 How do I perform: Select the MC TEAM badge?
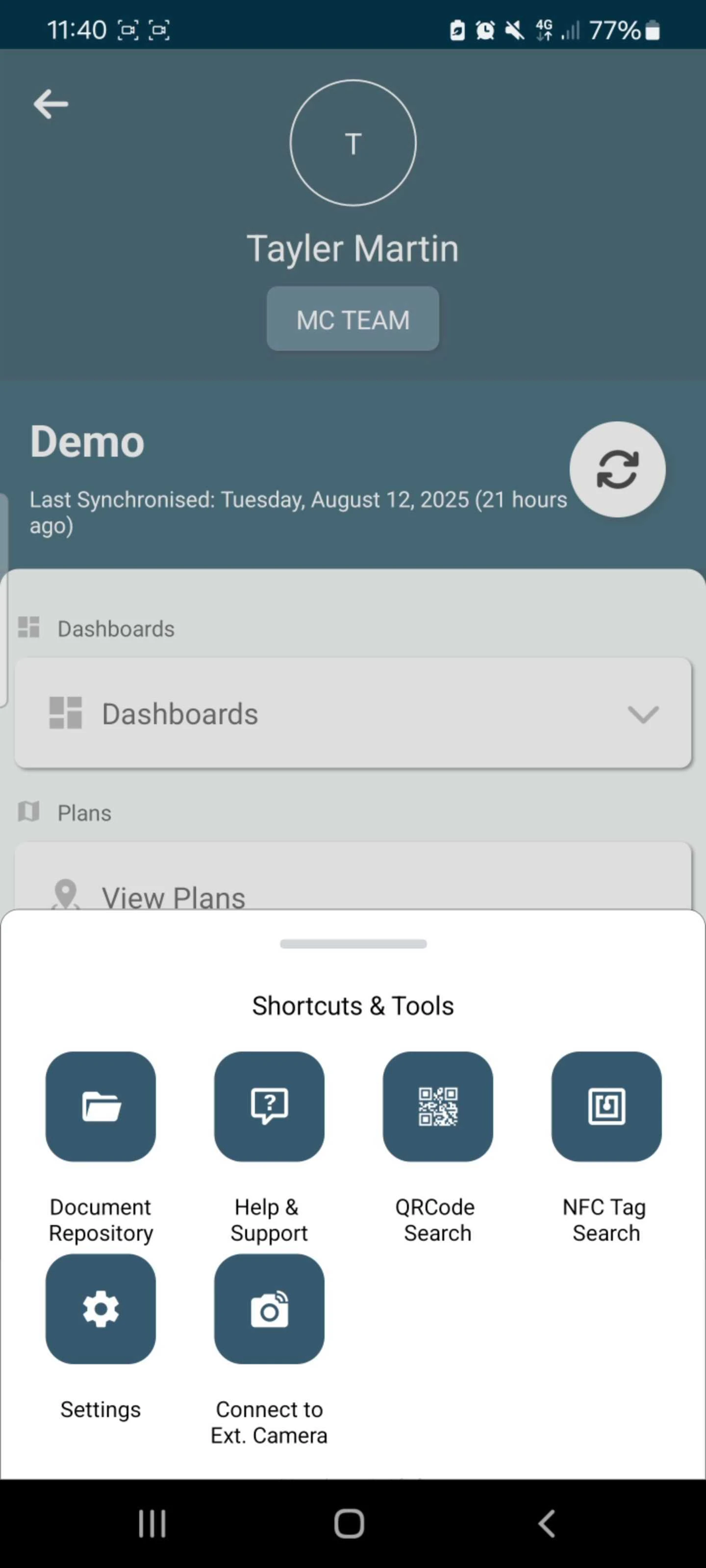tap(353, 319)
